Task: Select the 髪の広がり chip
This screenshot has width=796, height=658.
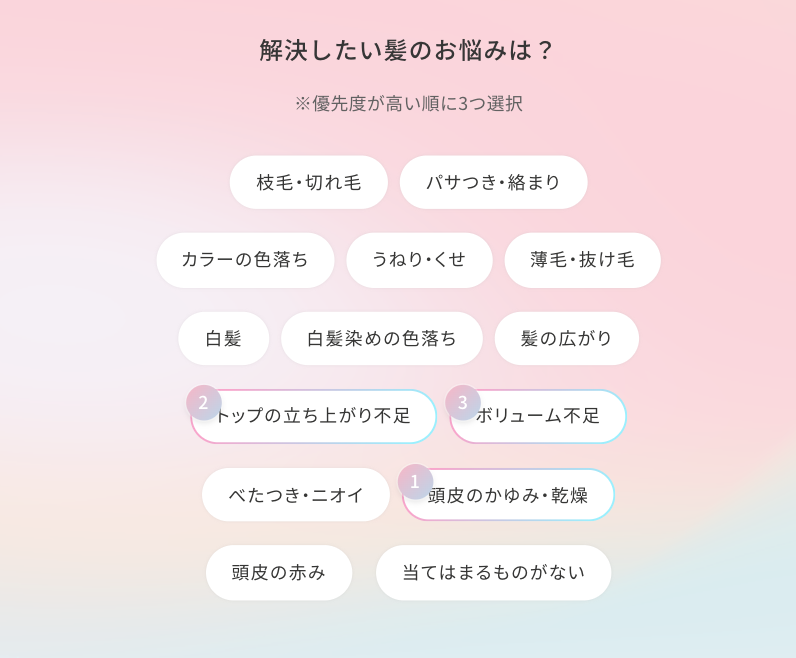Action: pos(566,338)
